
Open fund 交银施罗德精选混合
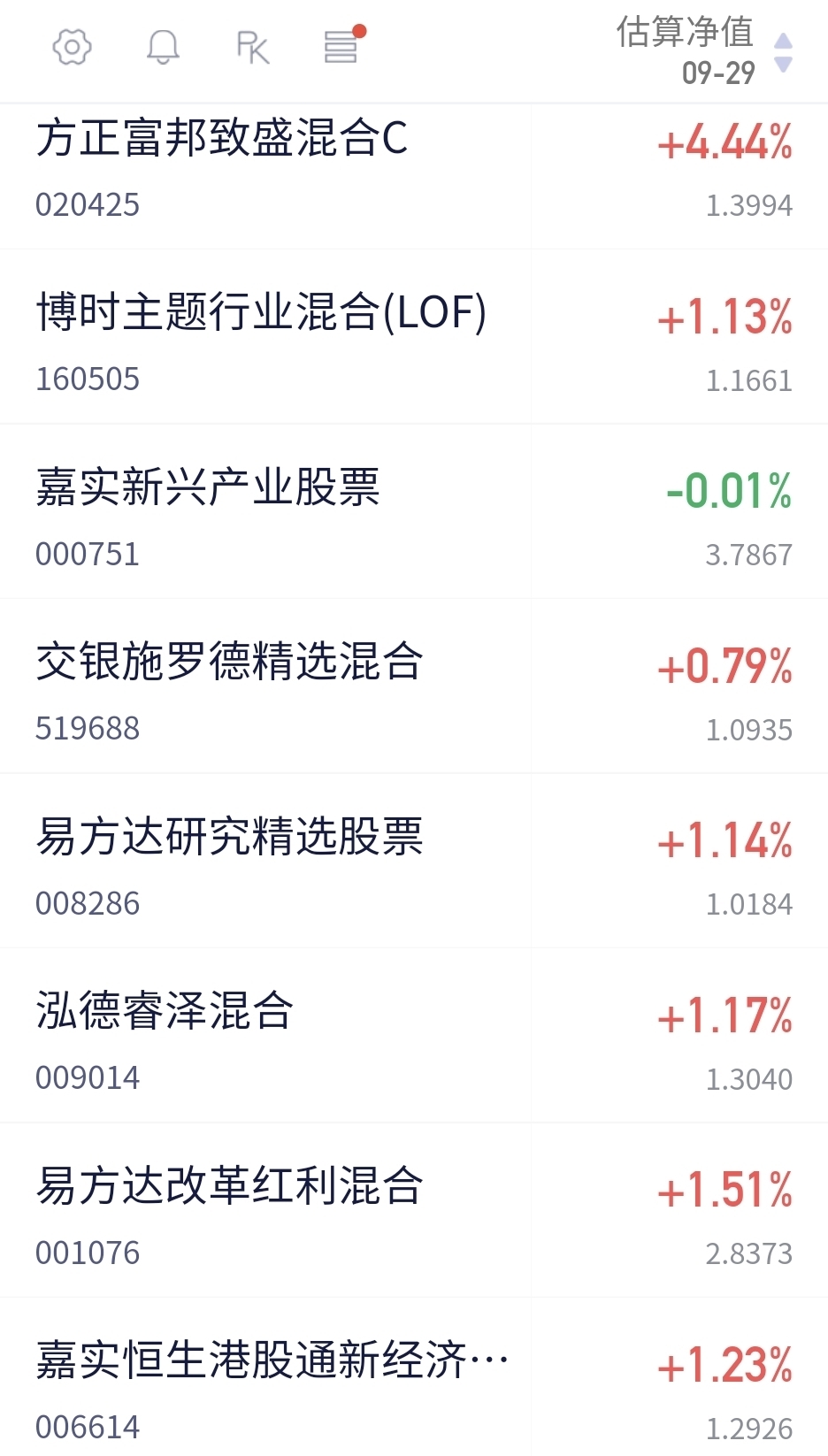click(x=414, y=686)
